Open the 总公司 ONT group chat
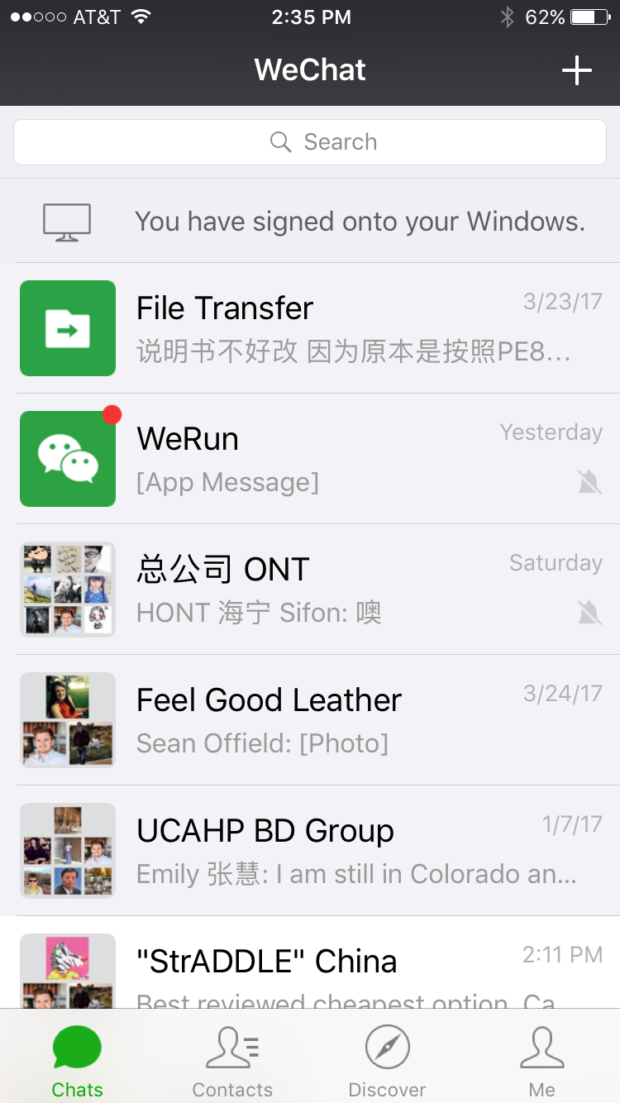The width and height of the screenshot is (620, 1103). (x=310, y=590)
